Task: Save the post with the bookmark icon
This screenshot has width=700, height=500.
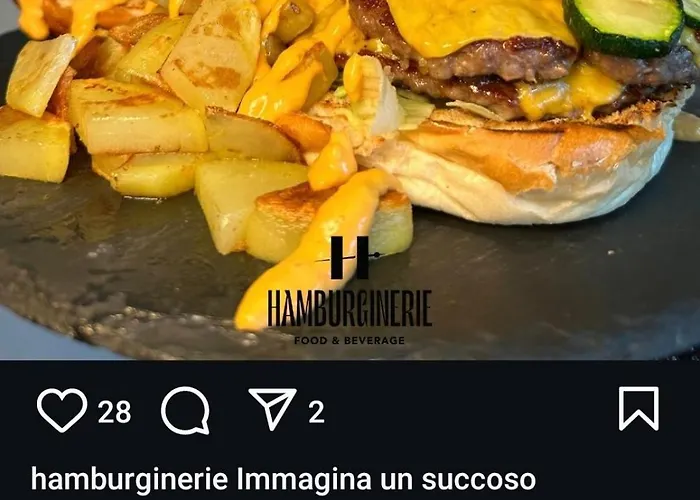Action: [x=638, y=409]
